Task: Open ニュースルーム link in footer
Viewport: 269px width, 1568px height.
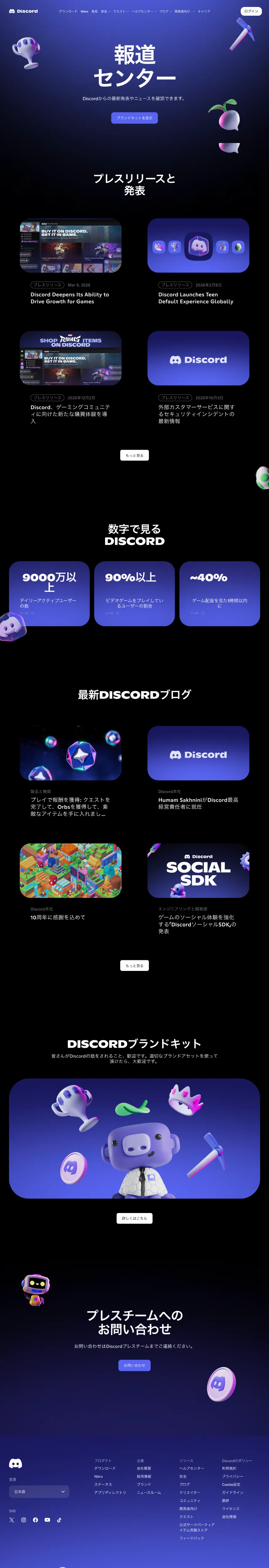Action: pyautogui.click(x=148, y=1492)
